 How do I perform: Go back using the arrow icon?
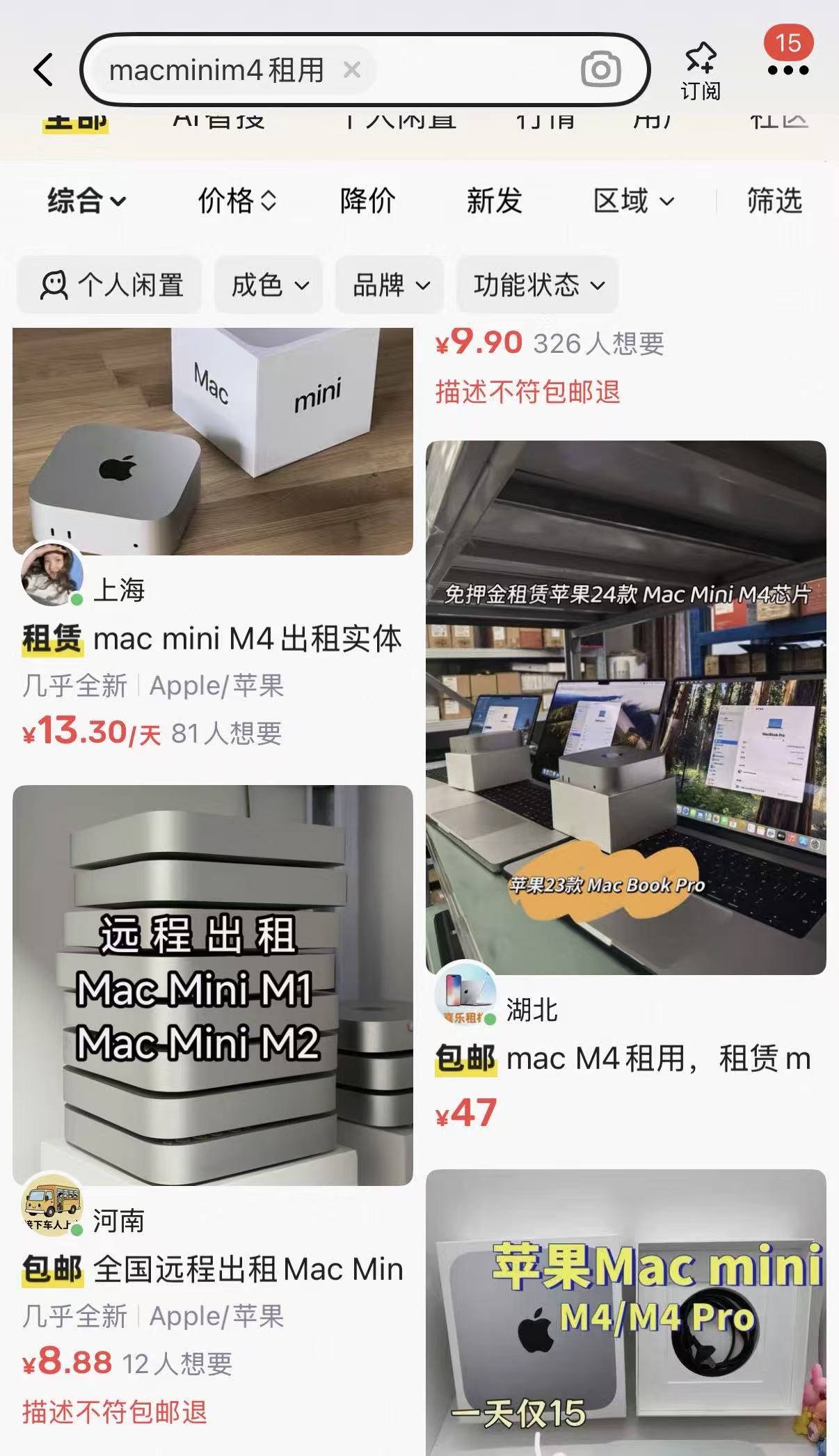point(44,70)
